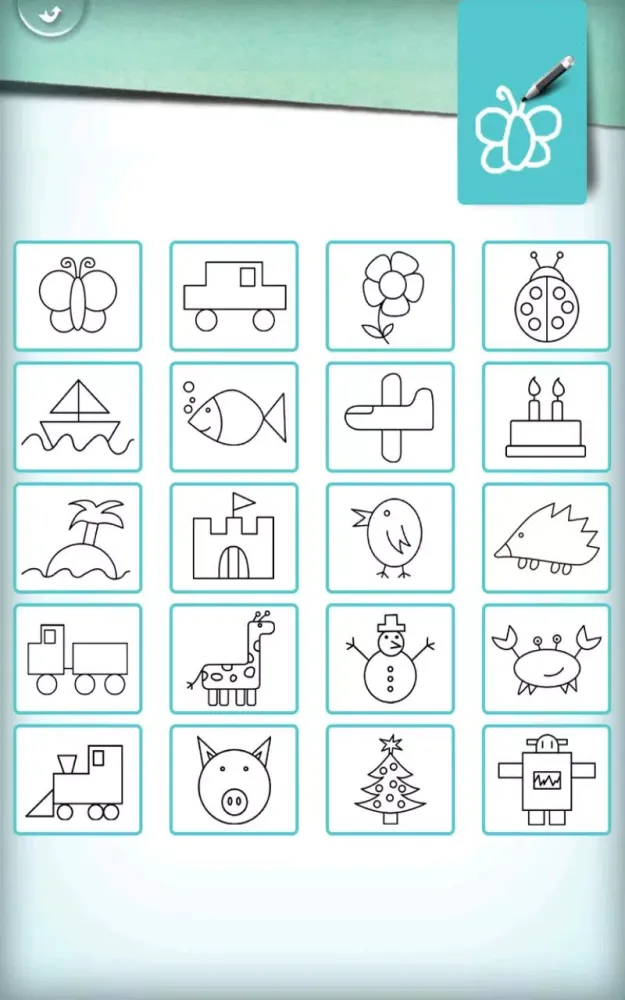Select the castle drawing
The width and height of the screenshot is (625, 1000).
234,538
